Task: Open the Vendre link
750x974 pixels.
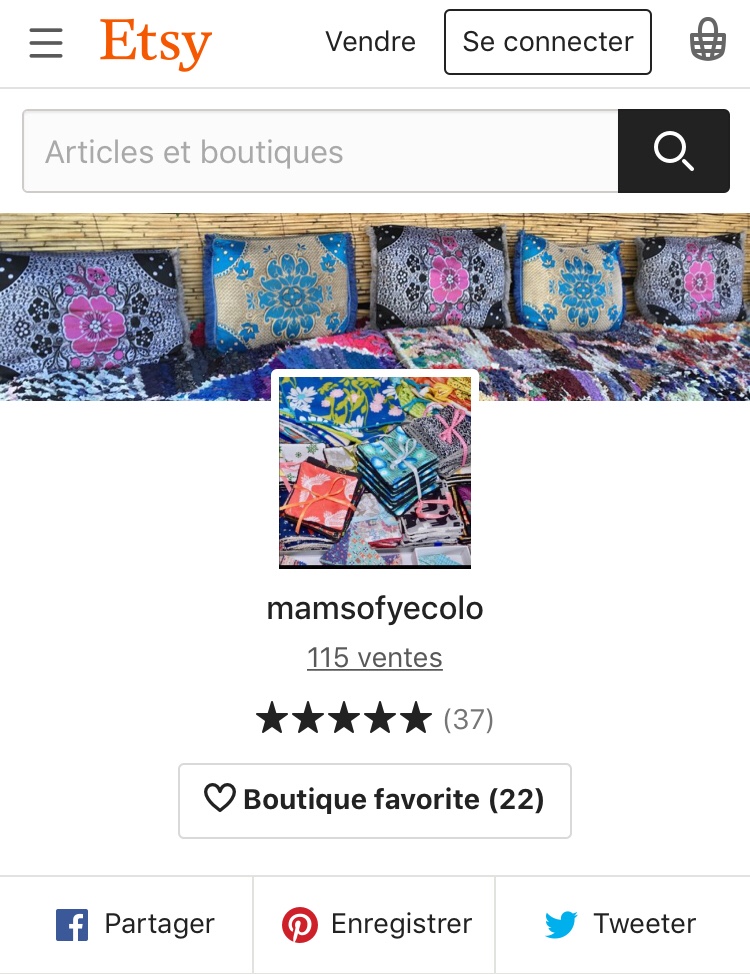Action: [x=370, y=42]
